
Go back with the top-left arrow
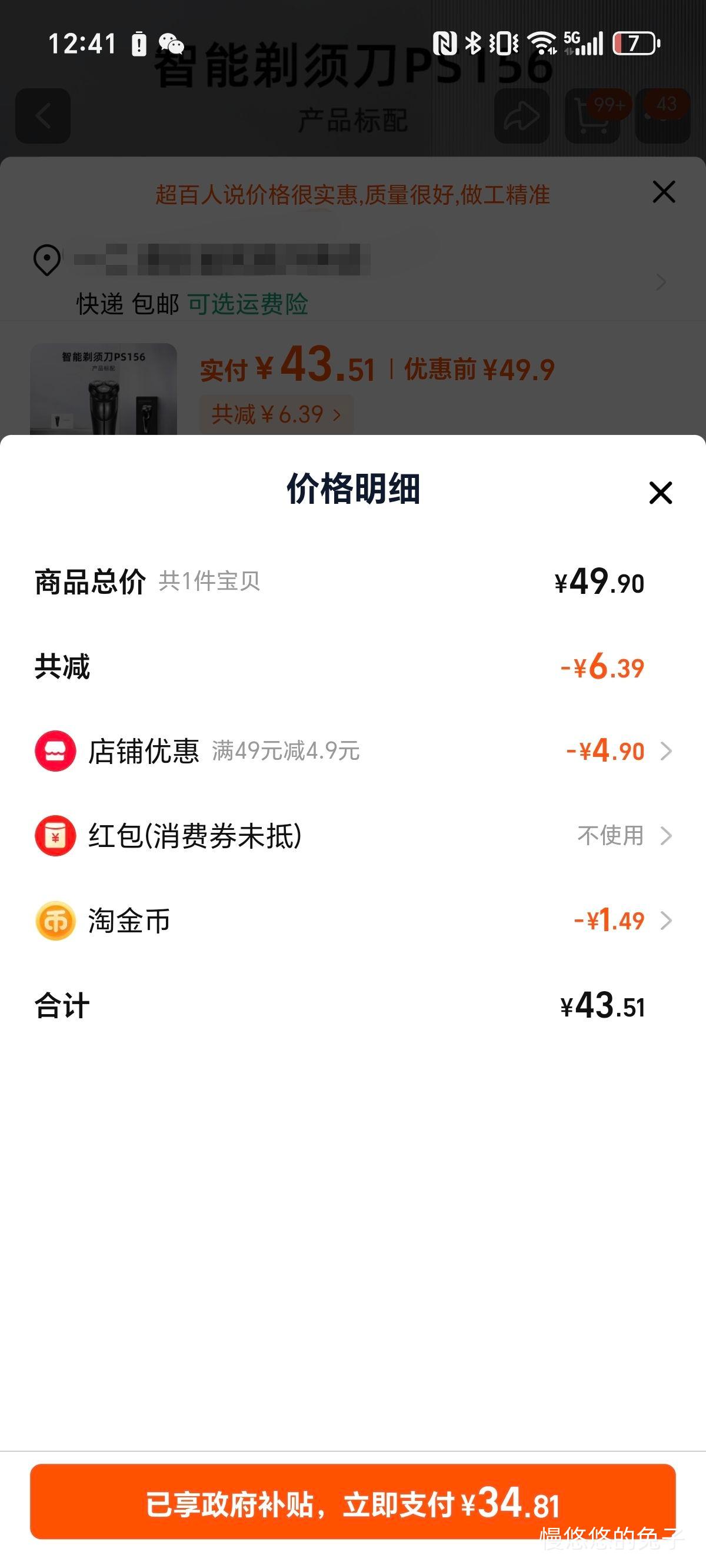coord(41,115)
